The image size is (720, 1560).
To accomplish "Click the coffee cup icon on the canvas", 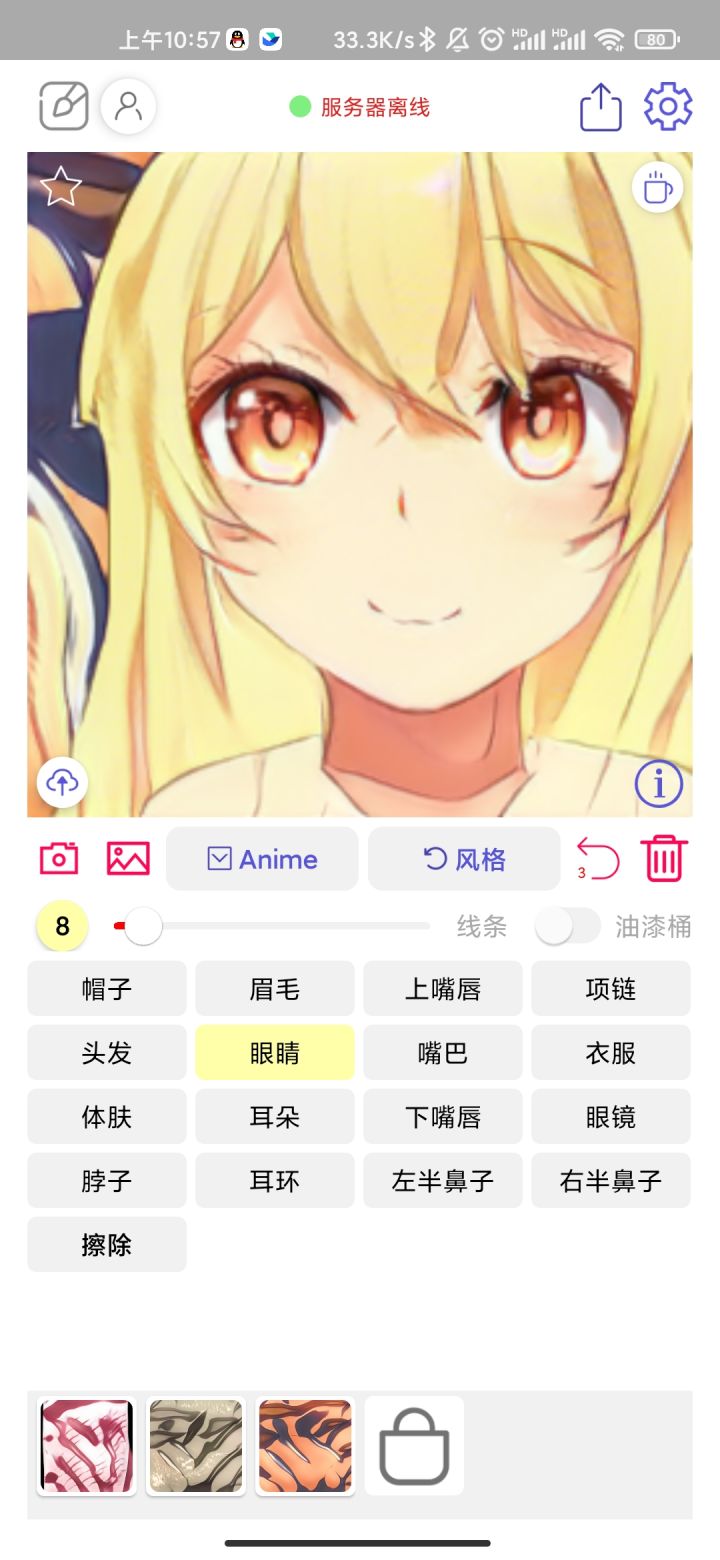I will (x=657, y=187).
